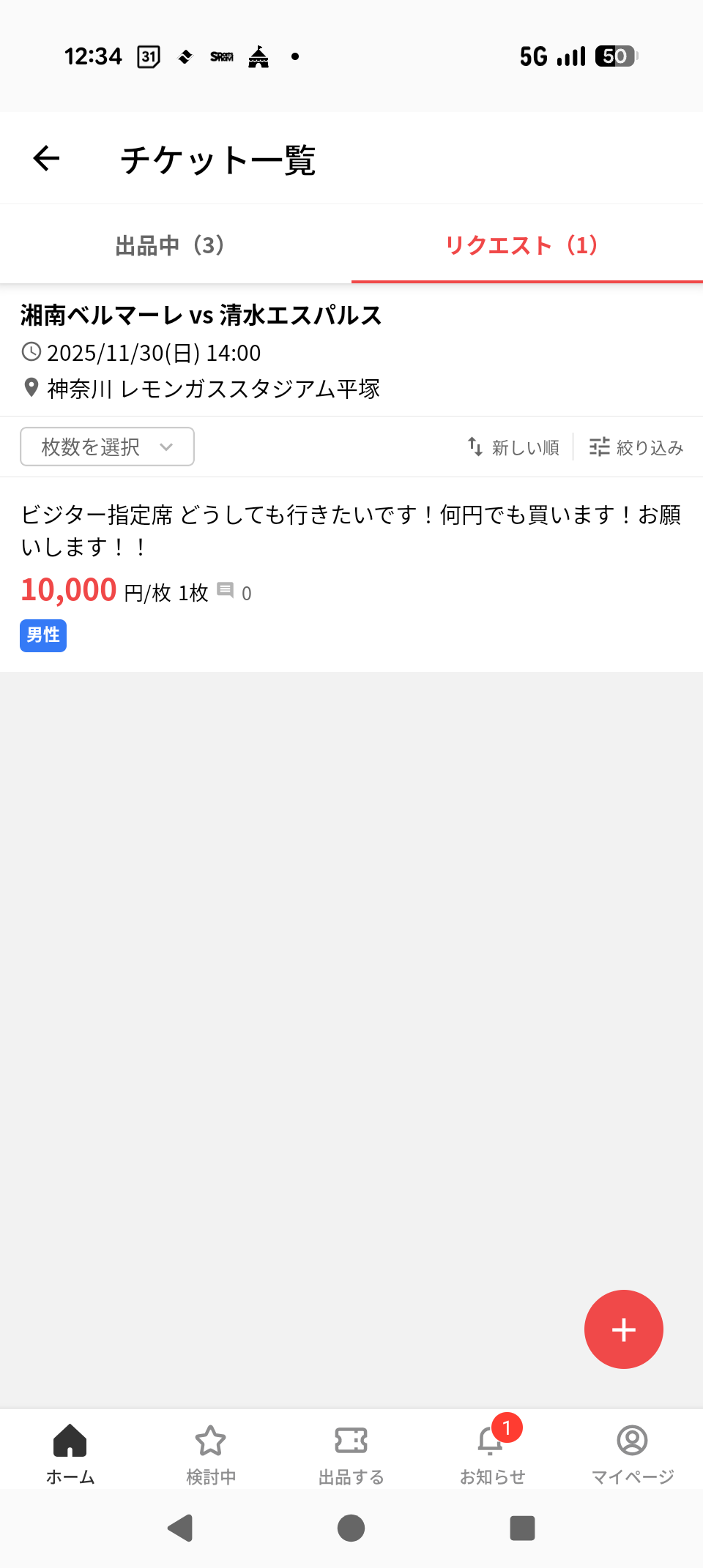Open the 出品する tab

[x=351, y=1453]
